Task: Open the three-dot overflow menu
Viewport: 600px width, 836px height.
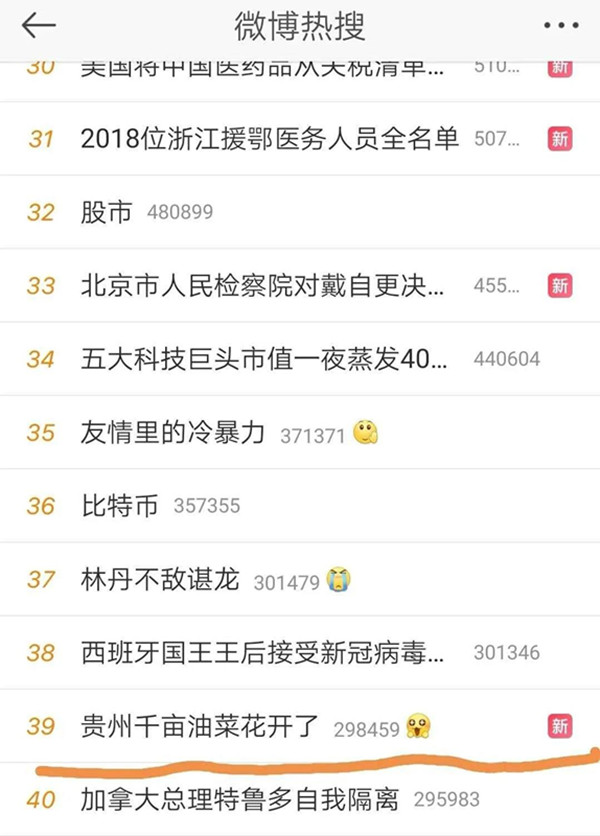Action: tap(561, 27)
